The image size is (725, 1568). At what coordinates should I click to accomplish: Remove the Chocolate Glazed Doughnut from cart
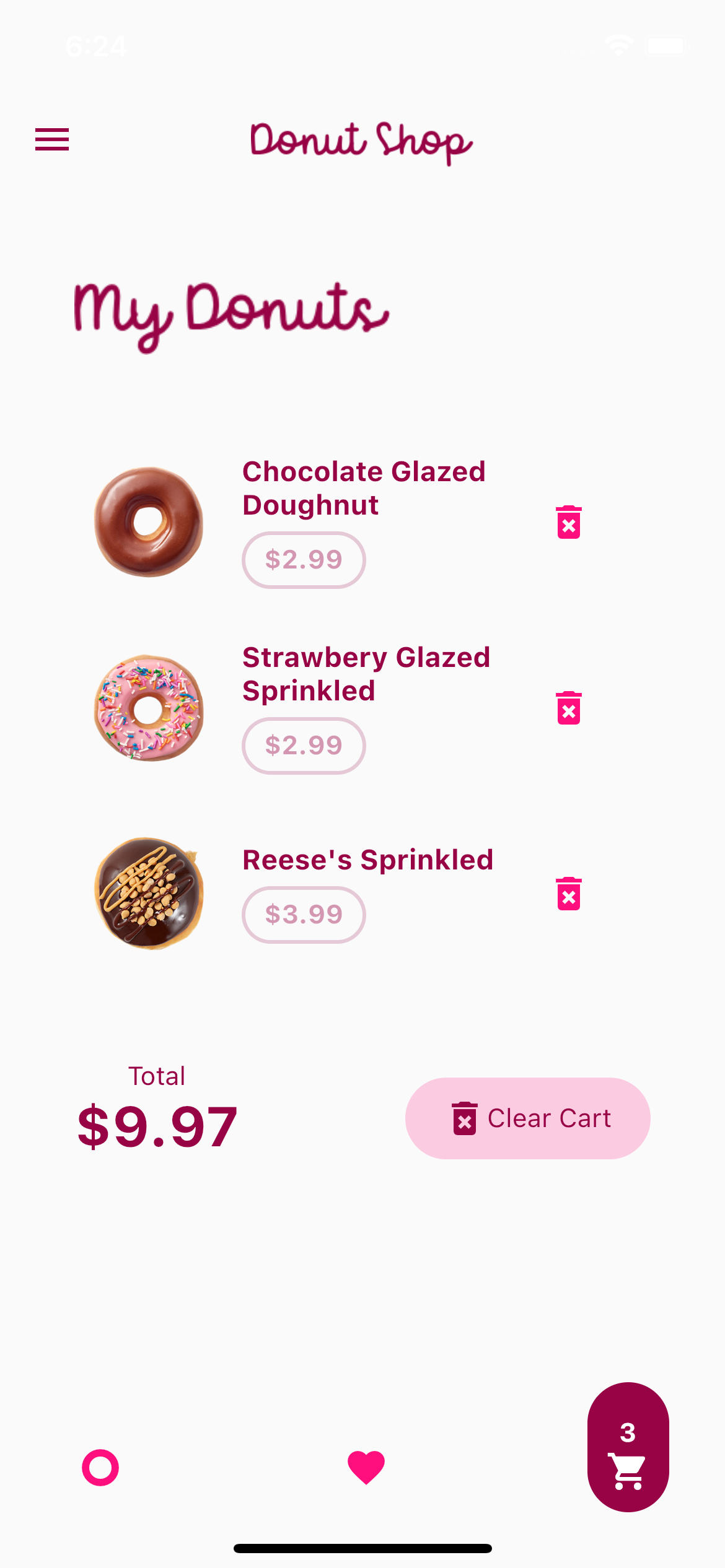(x=569, y=522)
